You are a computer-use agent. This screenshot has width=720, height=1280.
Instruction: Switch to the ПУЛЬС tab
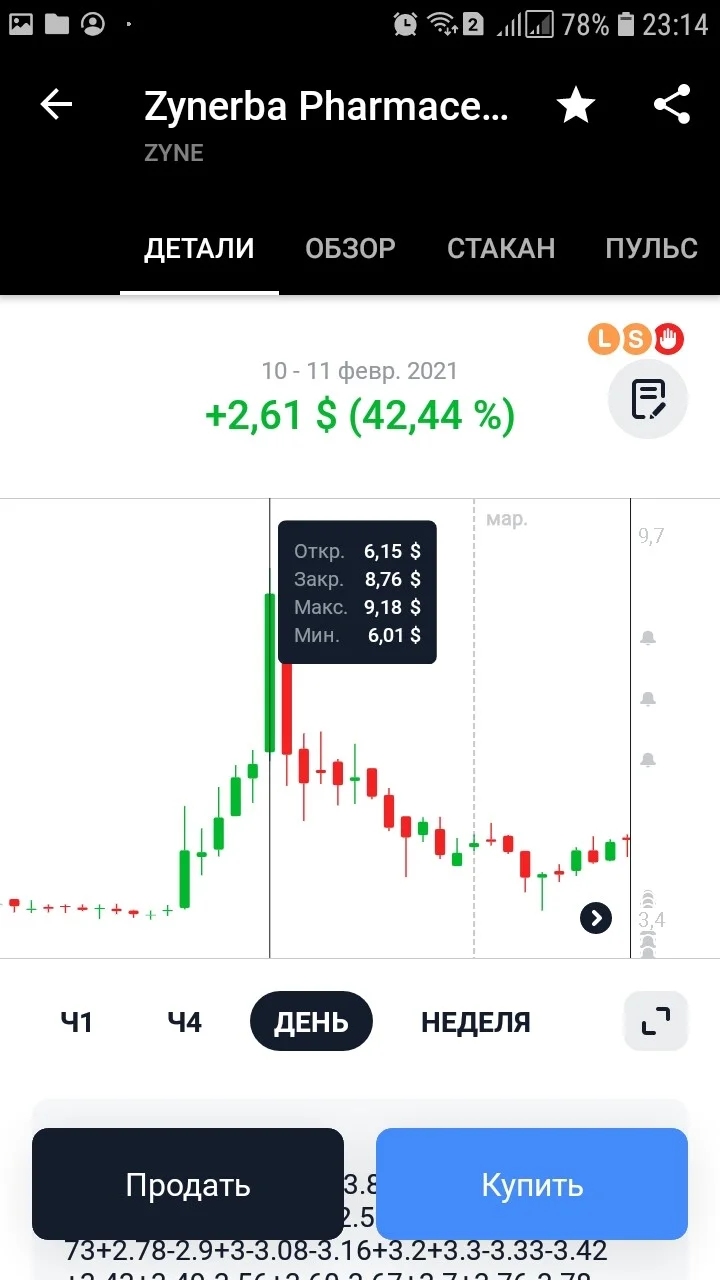(652, 248)
